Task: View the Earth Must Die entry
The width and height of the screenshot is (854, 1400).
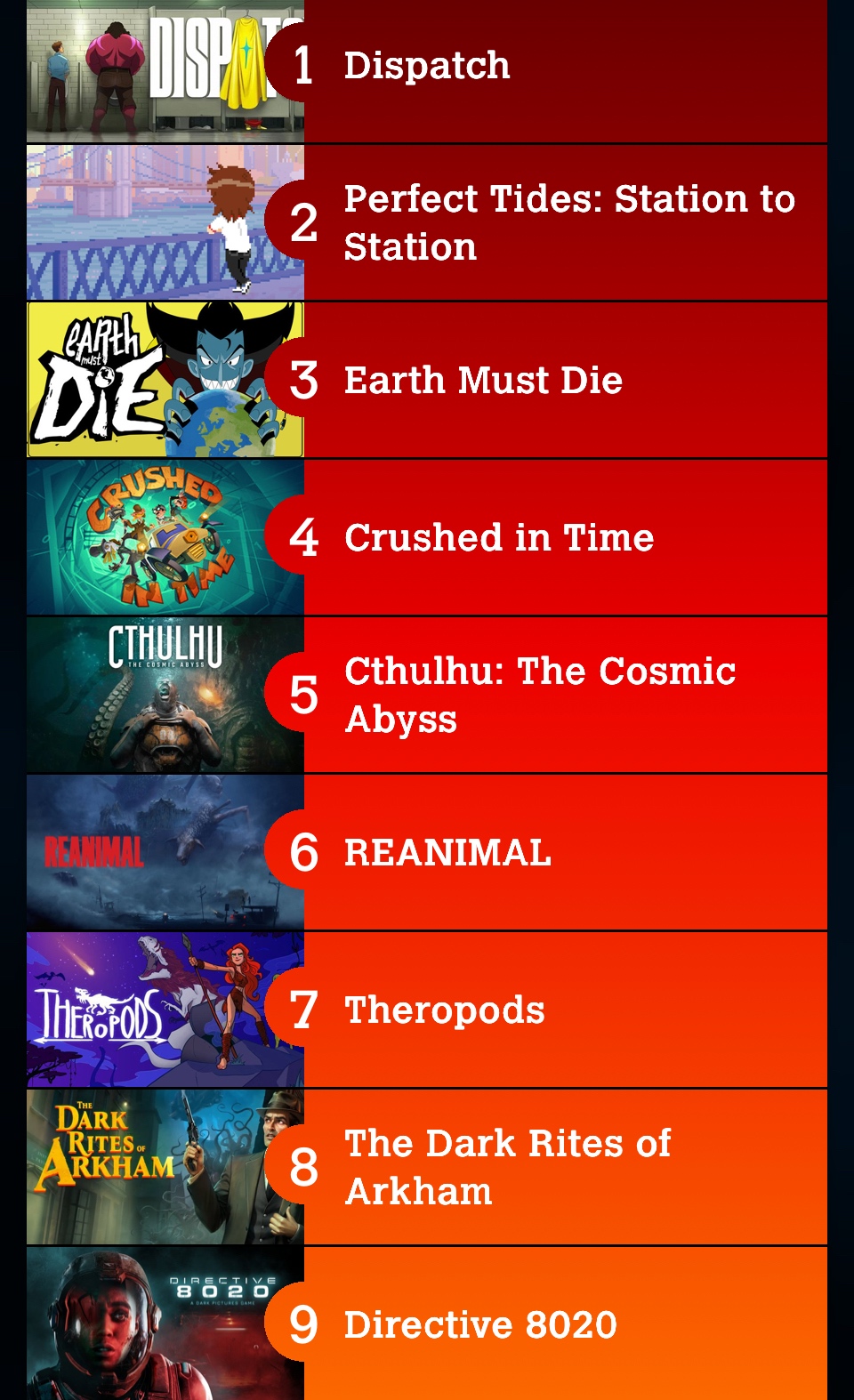Action: [483, 381]
